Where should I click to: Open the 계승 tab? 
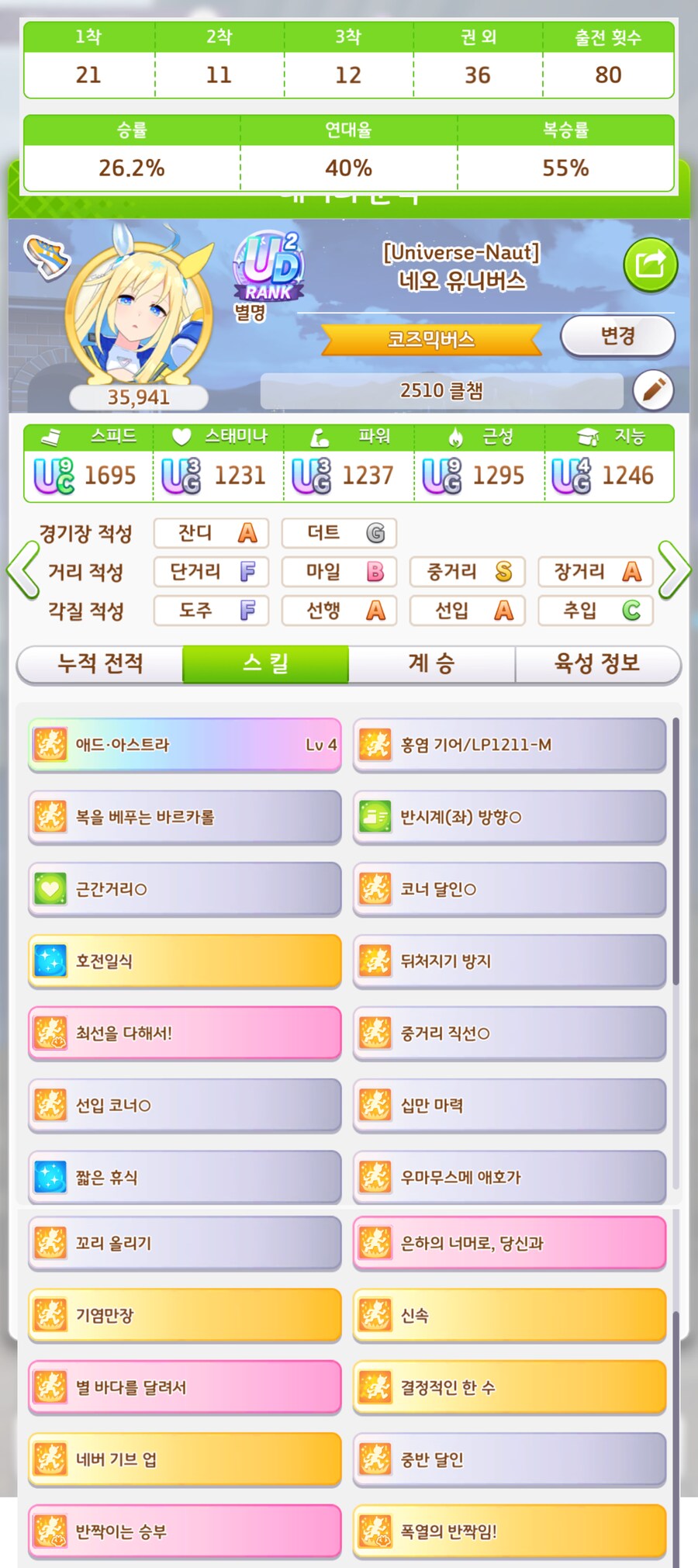(x=432, y=664)
